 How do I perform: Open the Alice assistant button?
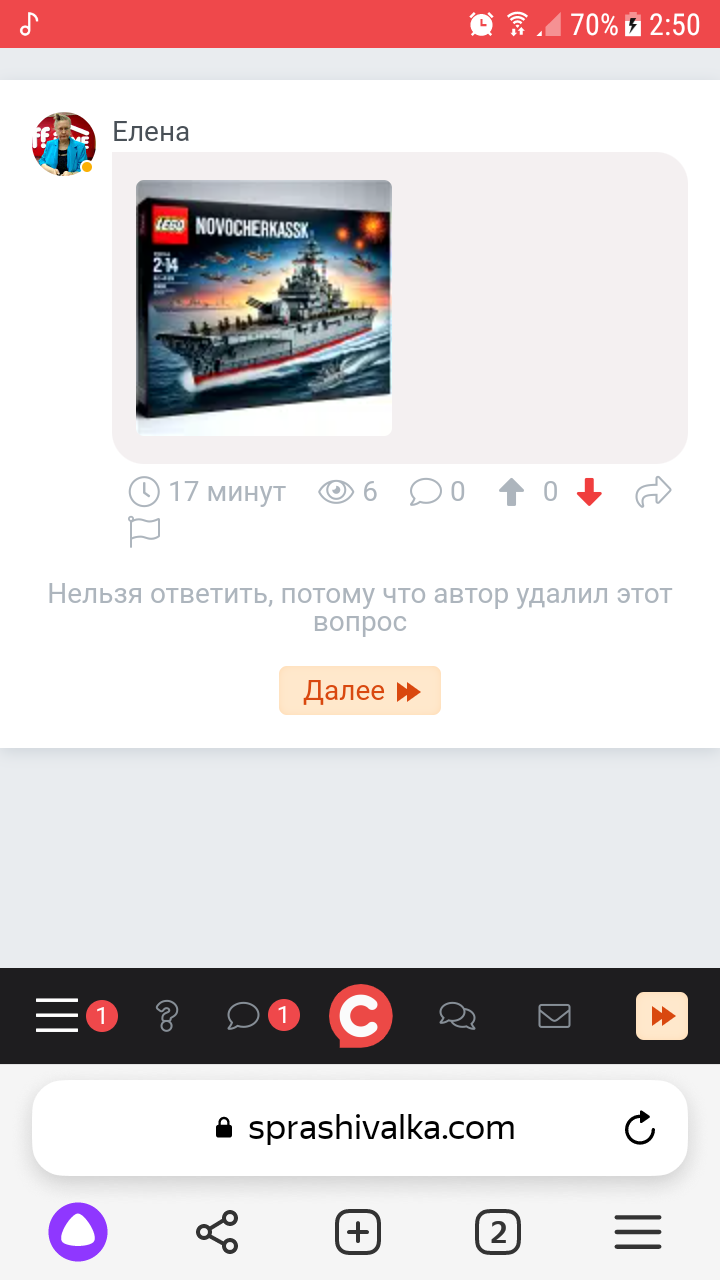coord(78,1232)
